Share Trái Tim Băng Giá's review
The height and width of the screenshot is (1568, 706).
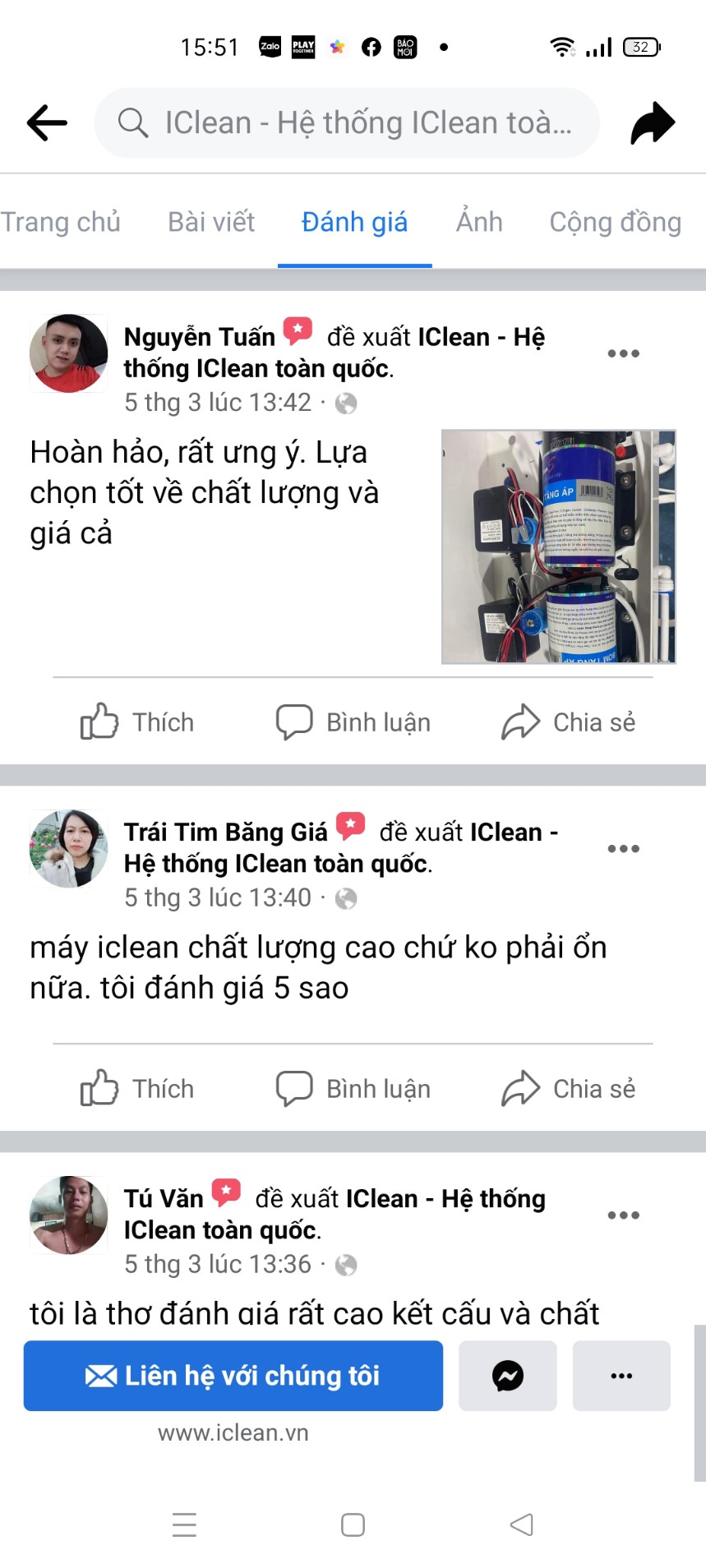point(568,1088)
